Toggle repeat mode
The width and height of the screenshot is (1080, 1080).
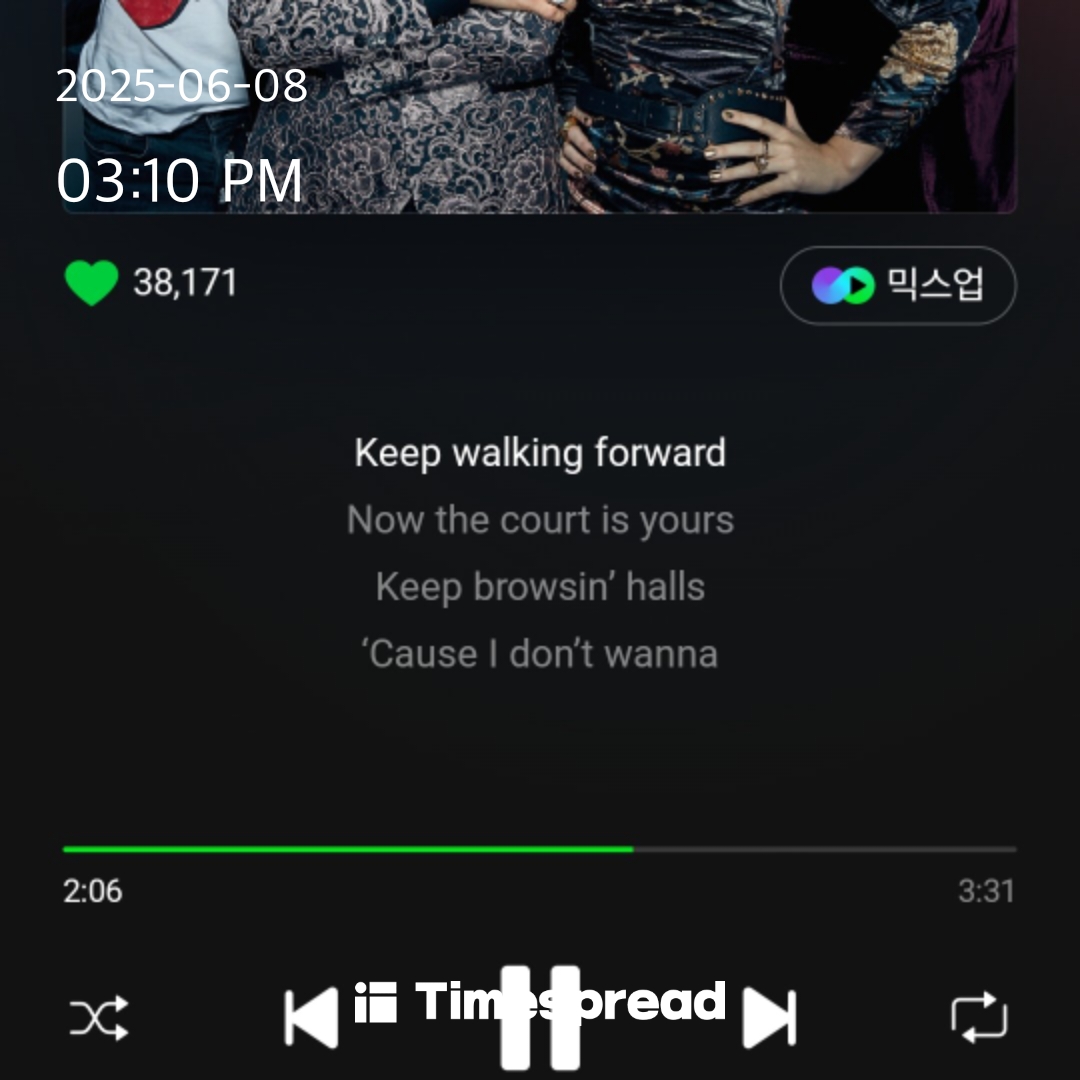coord(978,1017)
